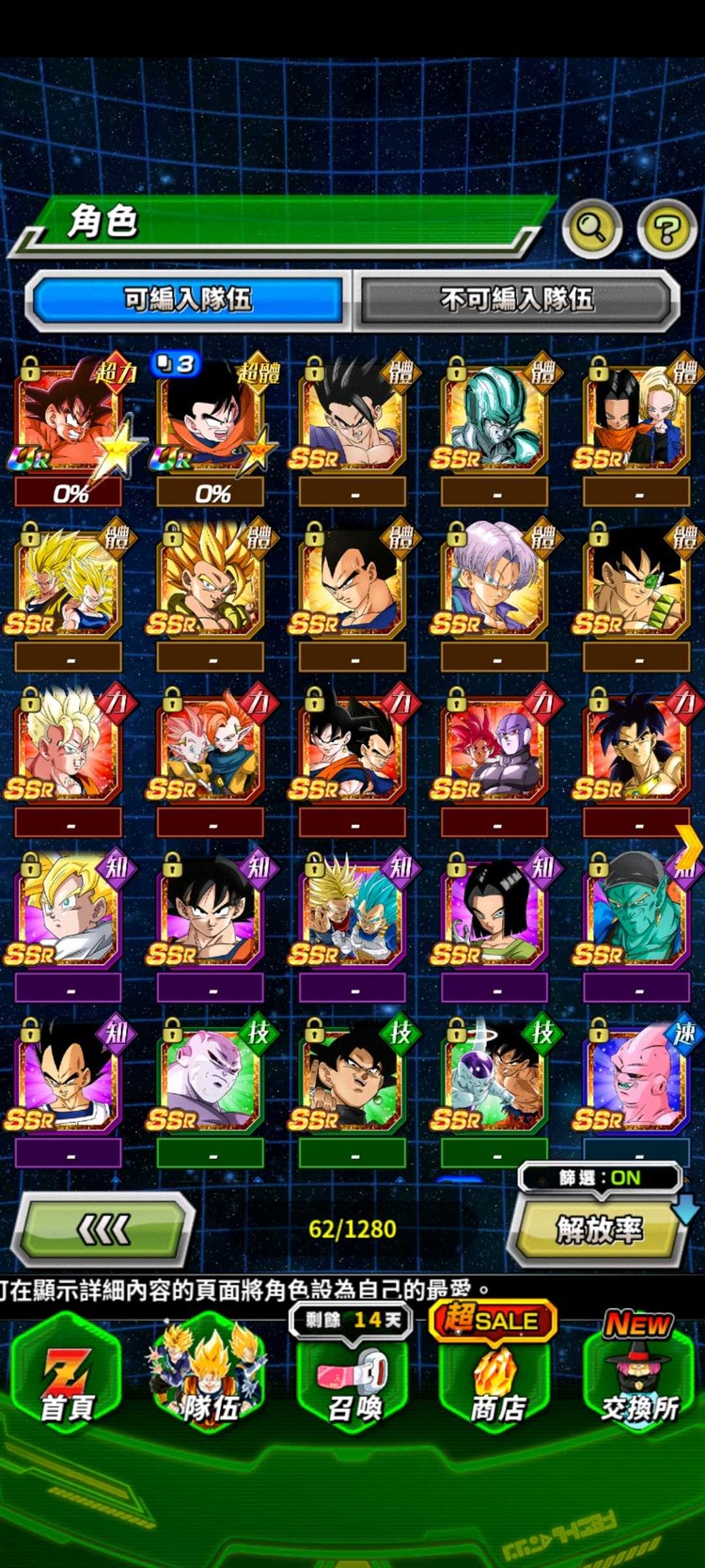The width and height of the screenshot is (705, 1568).
Task: Open the magnifying glass search
Action: tap(591, 228)
